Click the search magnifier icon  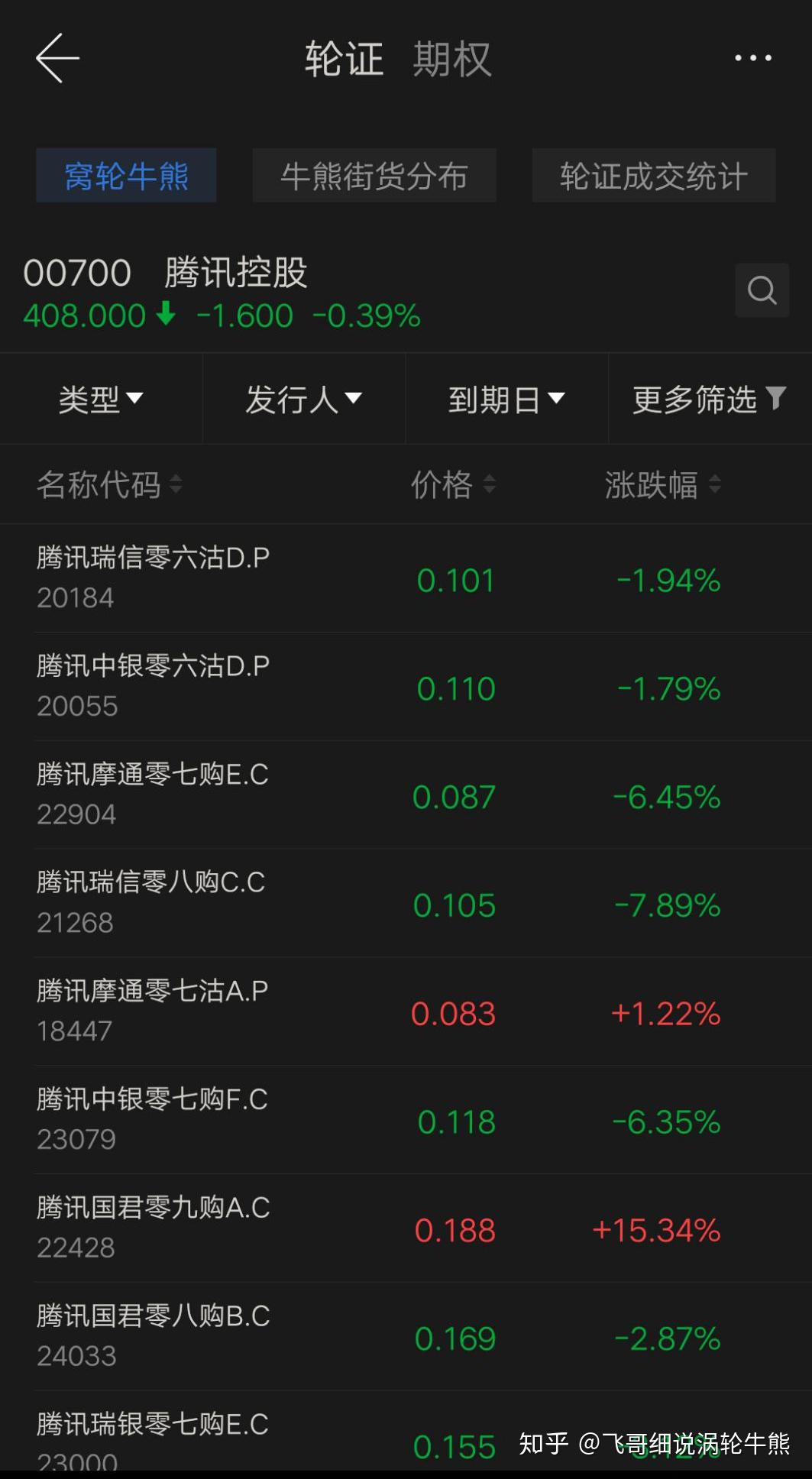(761, 290)
